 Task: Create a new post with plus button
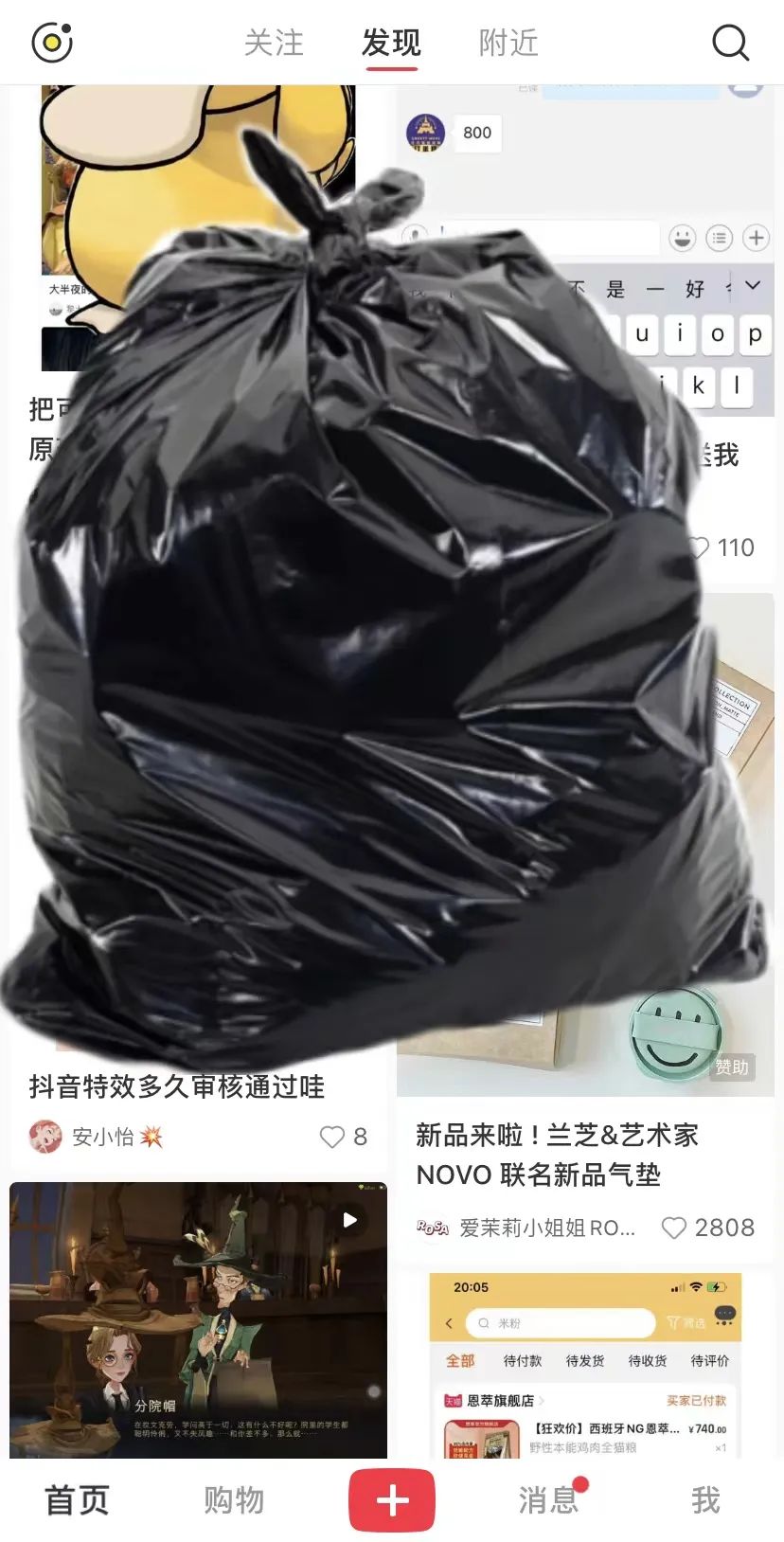pyautogui.click(x=392, y=1499)
